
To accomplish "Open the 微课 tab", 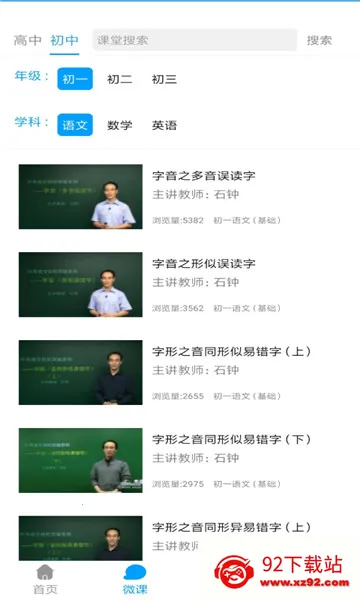I will click(135, 580).
